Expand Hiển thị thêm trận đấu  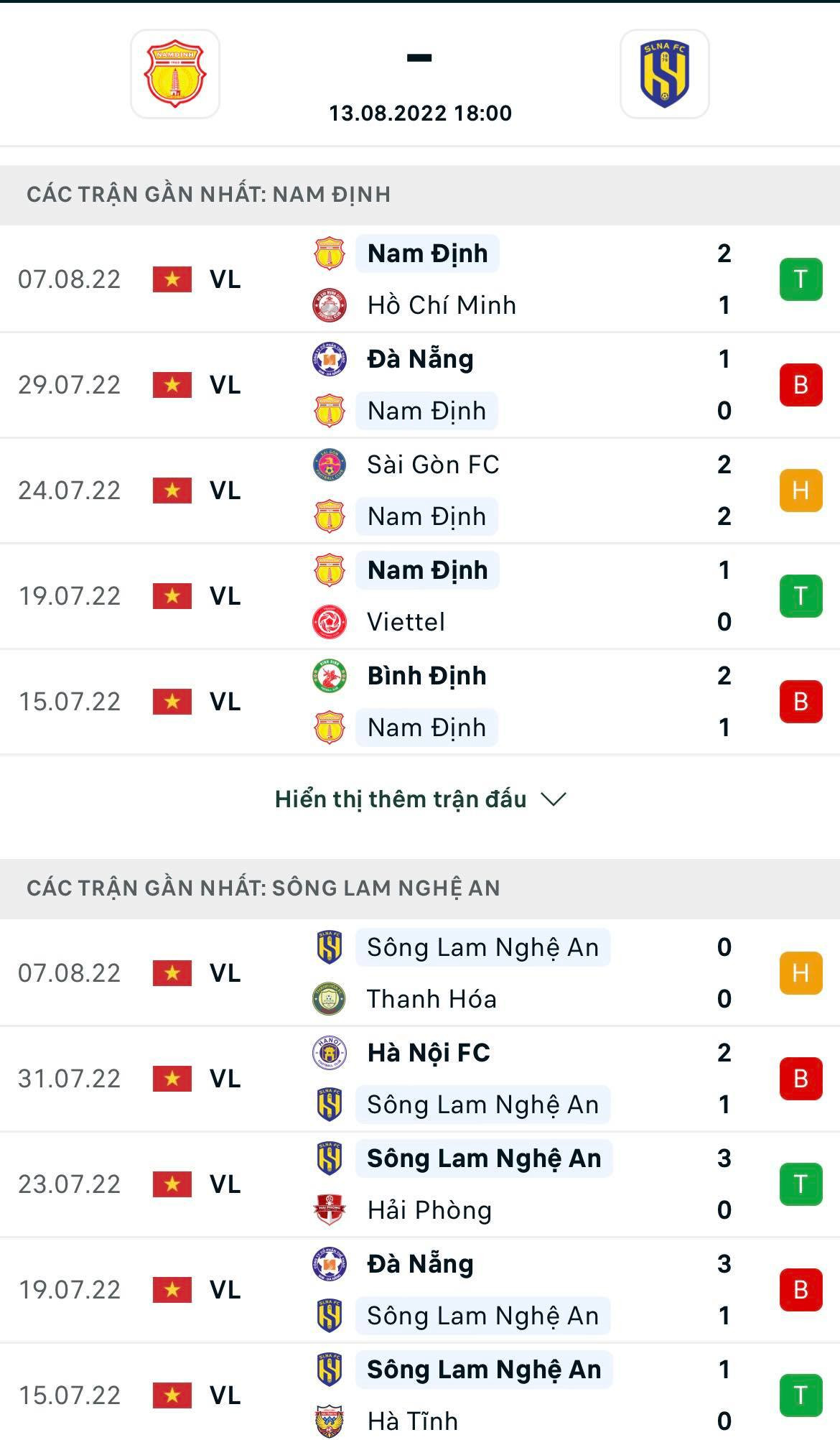tap(420, 799)
